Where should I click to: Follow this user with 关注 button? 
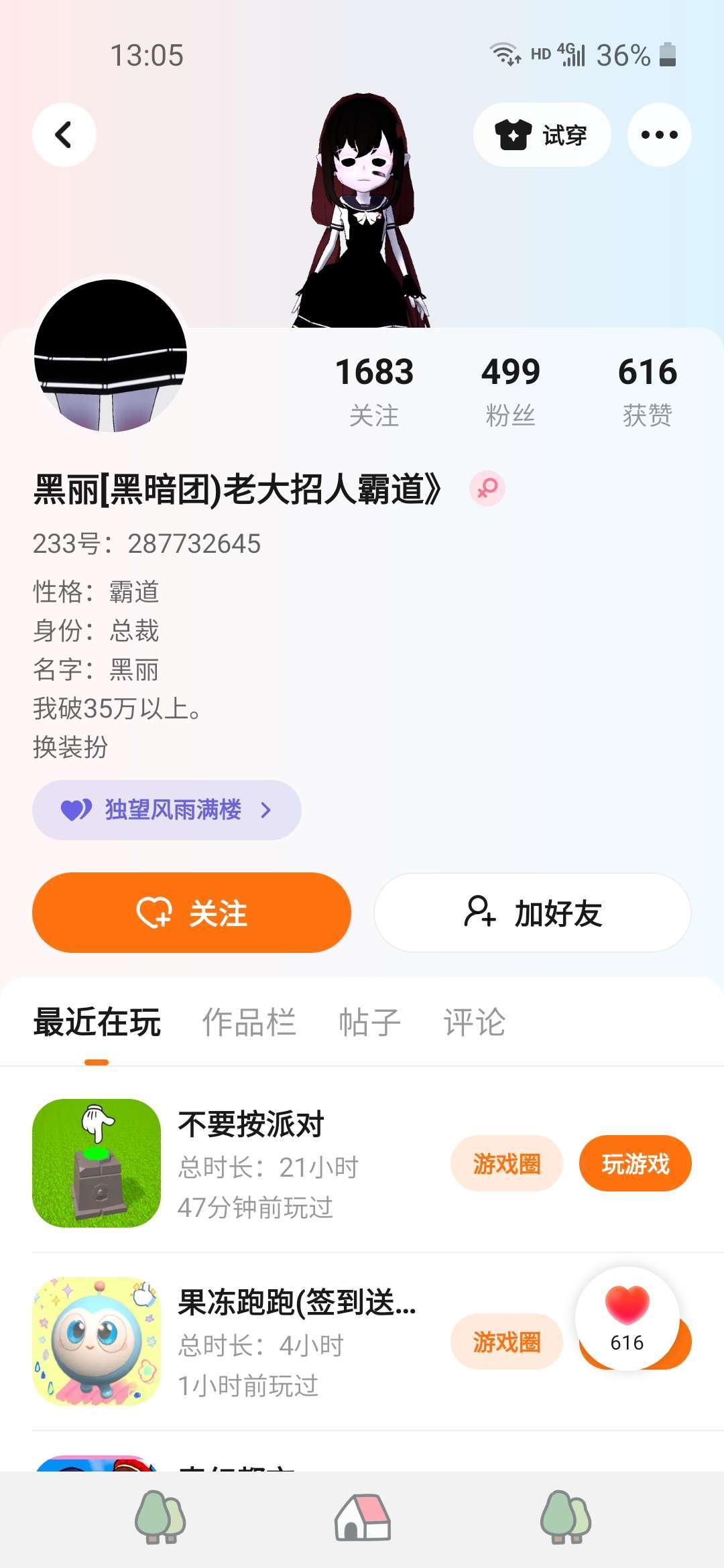point(192,913)
